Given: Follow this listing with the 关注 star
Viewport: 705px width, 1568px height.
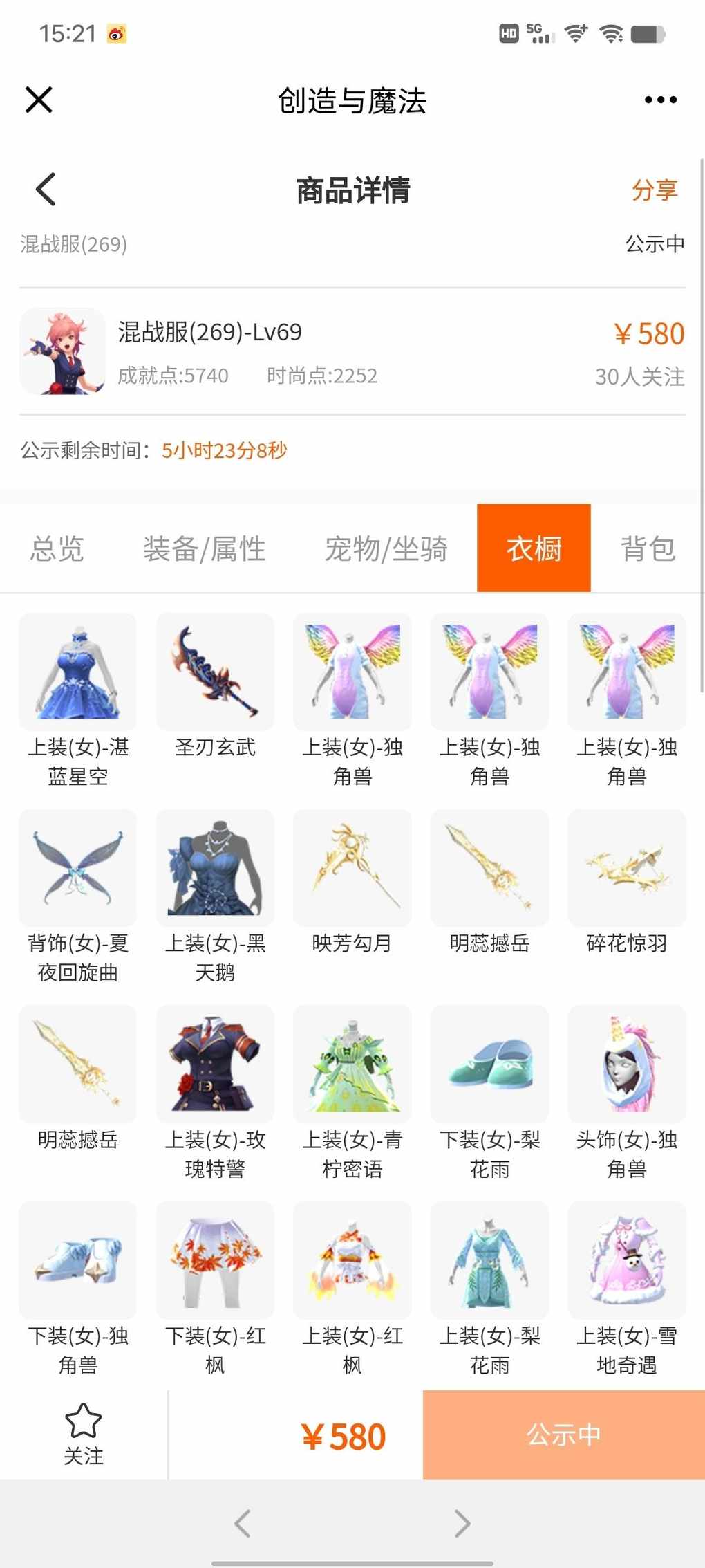Looking at the screenshot, I should point(84,1434).
